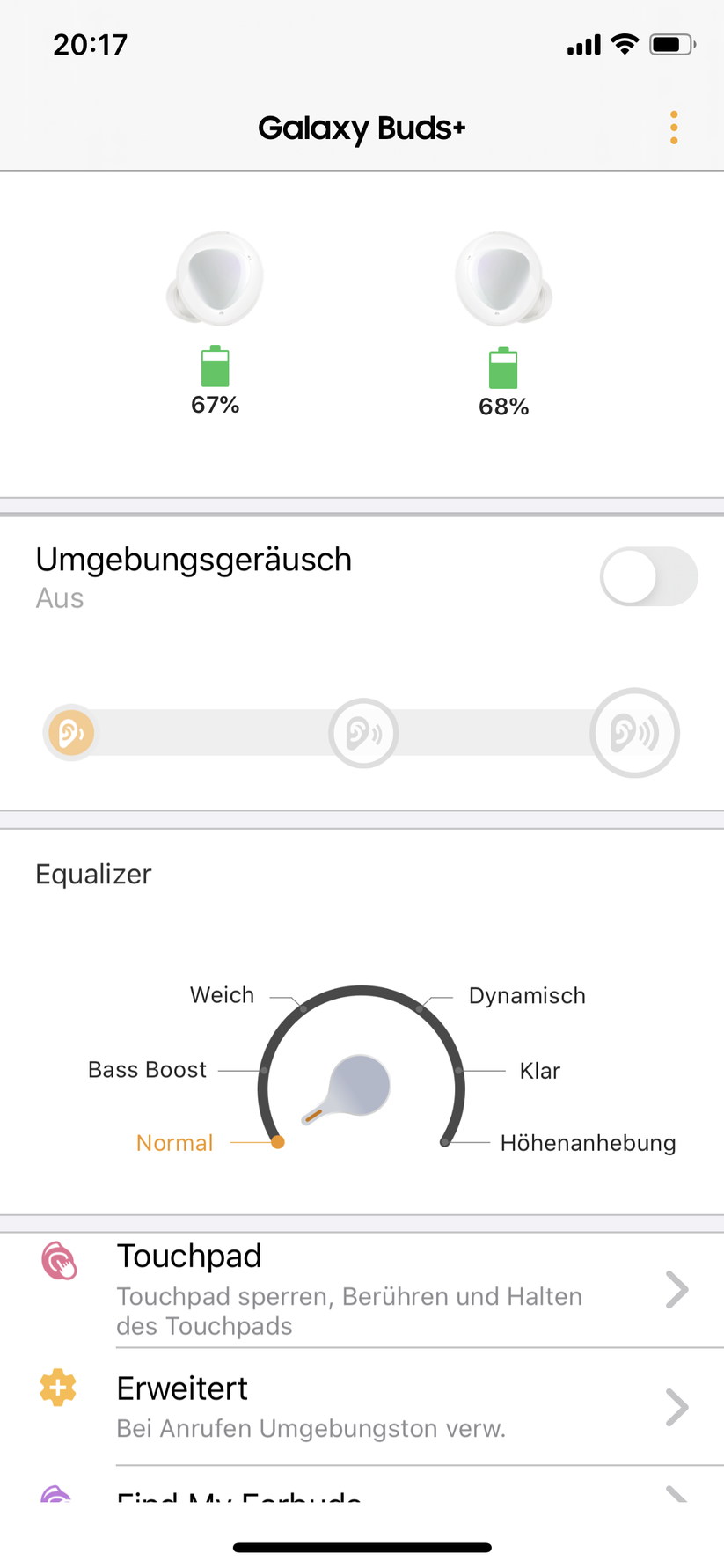The height and width of the screenshot is (1568, 724).
Task: Select the medium ambient sound level
Action: (x=363, y=733)
